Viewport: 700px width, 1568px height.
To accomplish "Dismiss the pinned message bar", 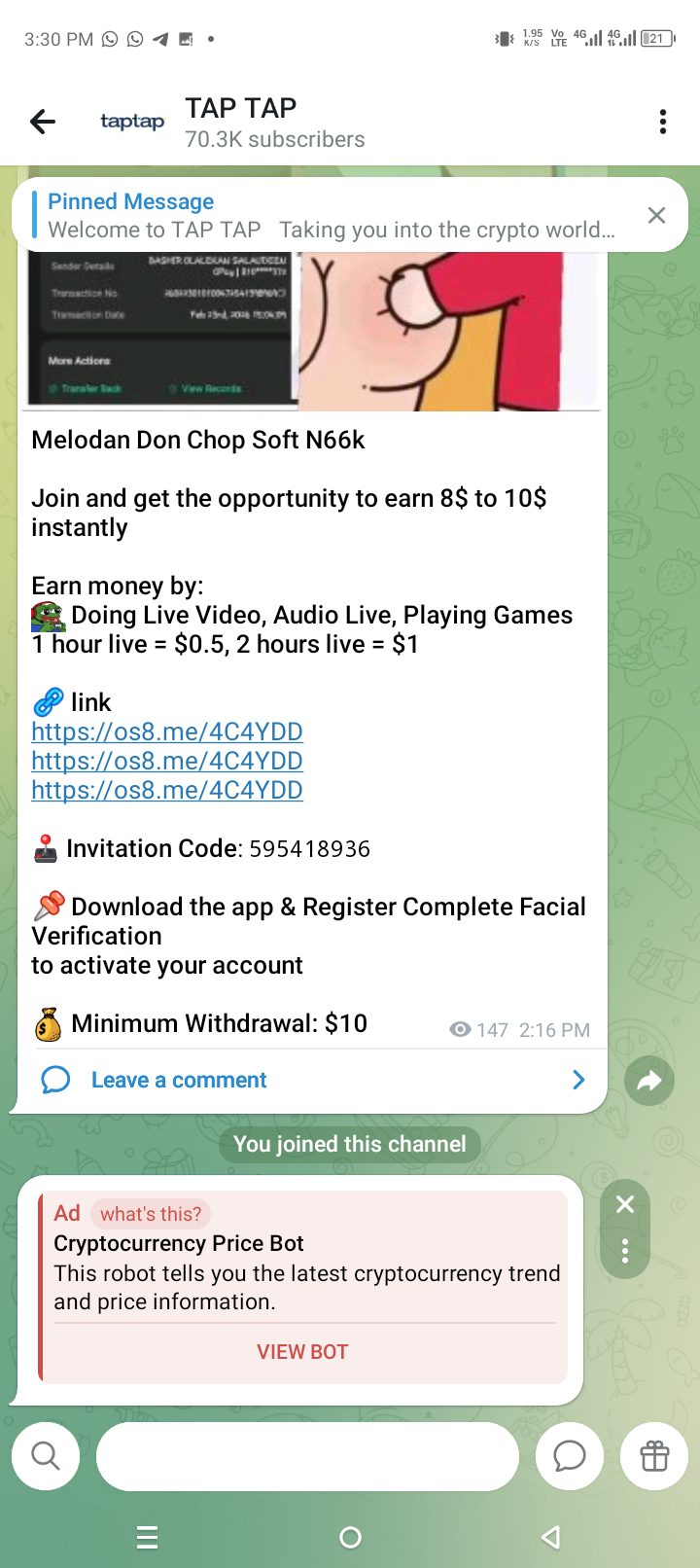I will 656,215.
